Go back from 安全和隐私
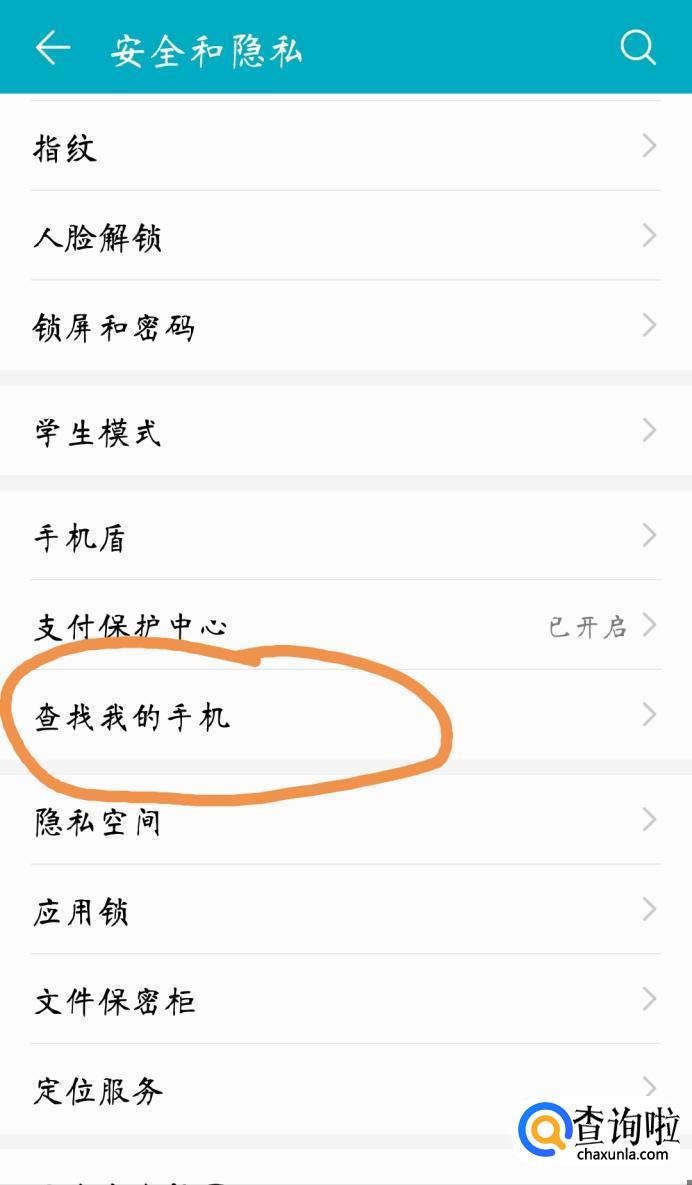This screenshot has height=1185, width=692. click(x=52, y=47)
